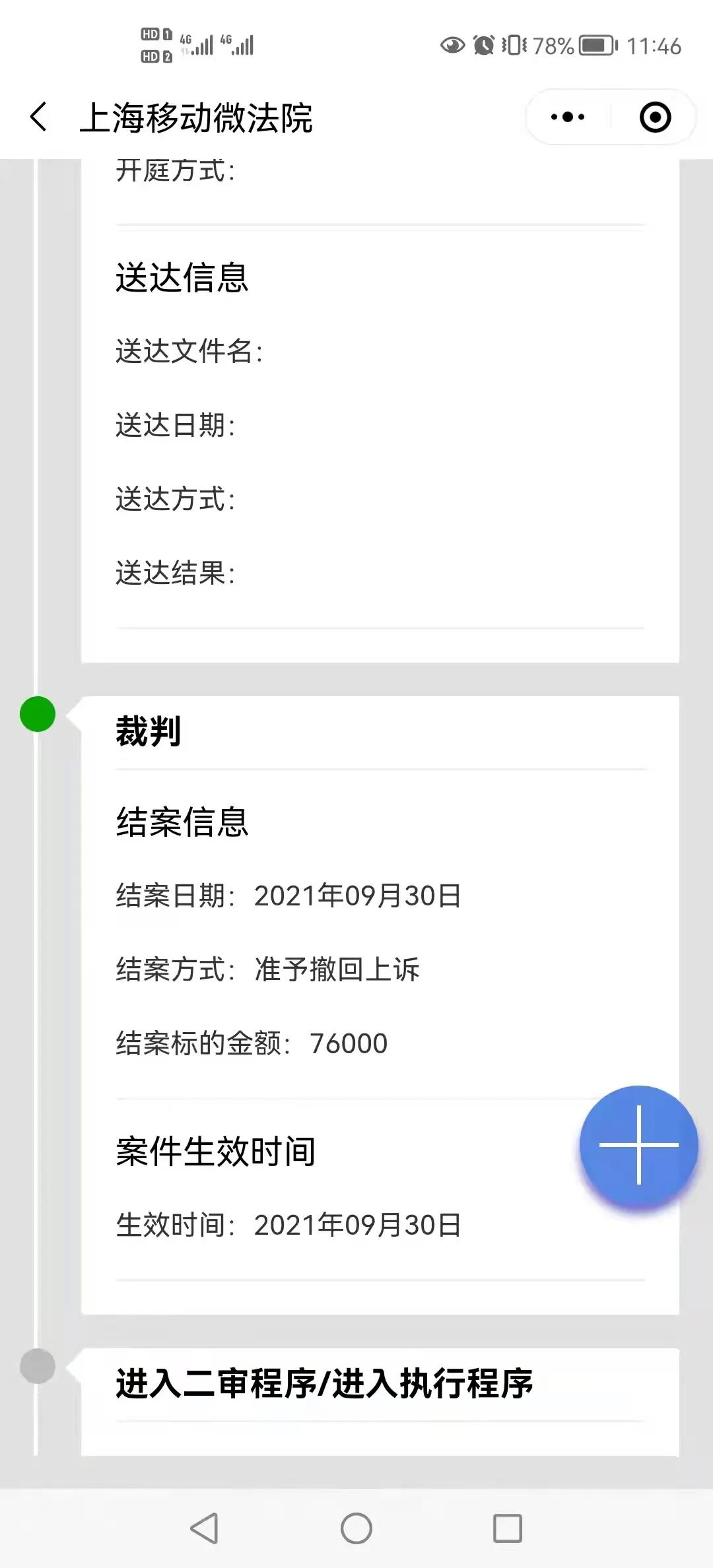
Task: Open recent apps from the navigation bar
Action: 507,1528
